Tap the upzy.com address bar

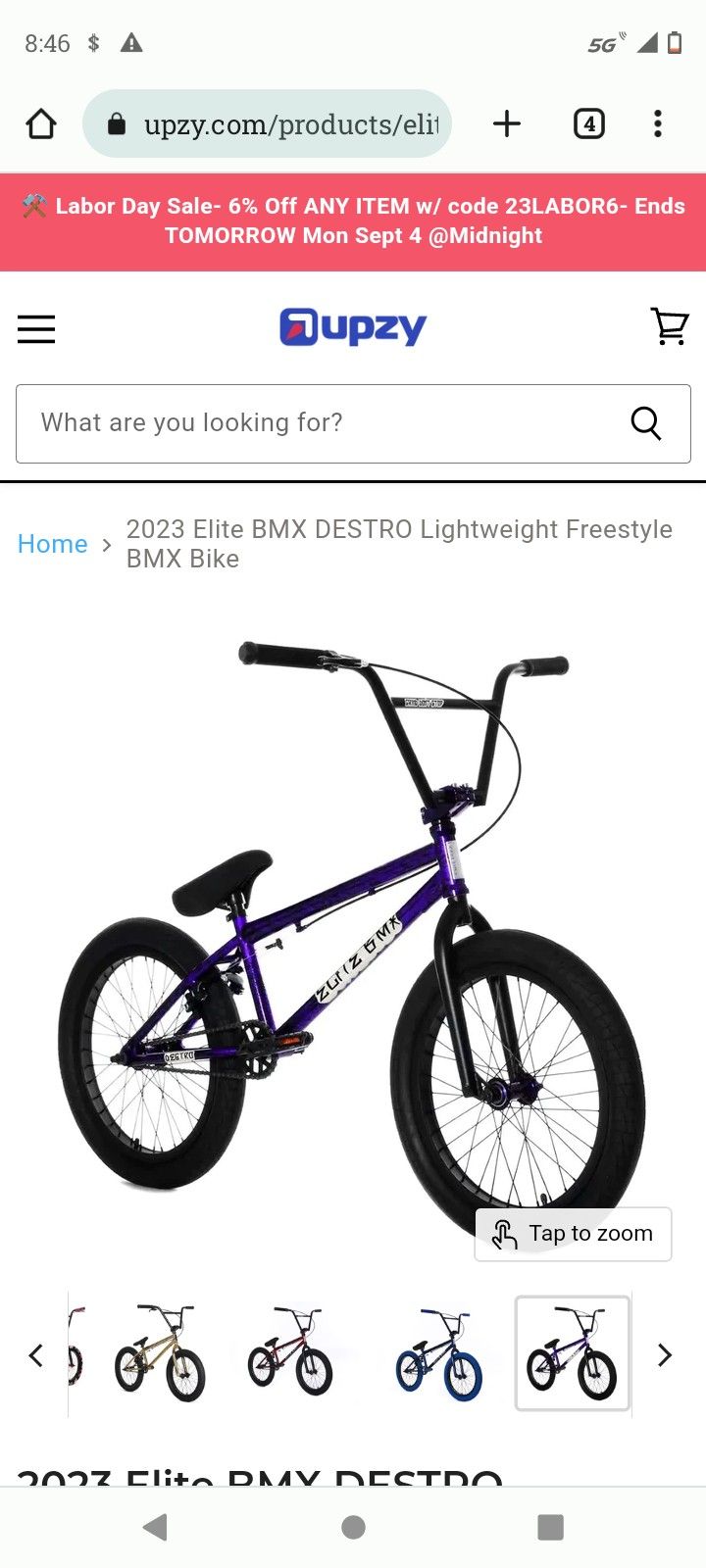point(267,123)
